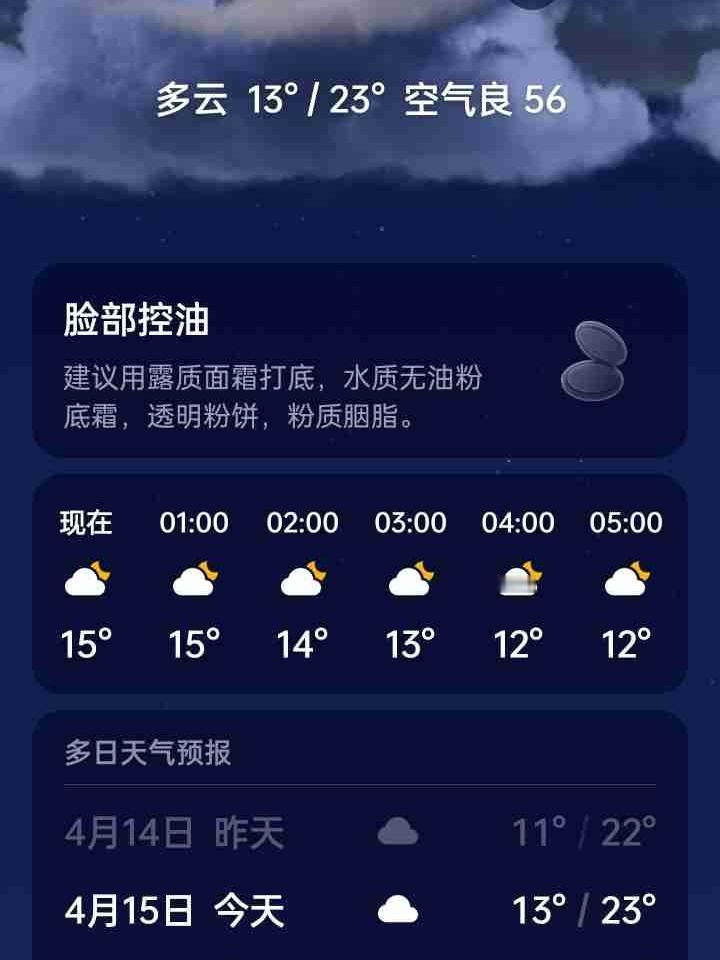Tap the weather icon for 01:00
Viewport: 720px width, 960px height.
(196, 580)
